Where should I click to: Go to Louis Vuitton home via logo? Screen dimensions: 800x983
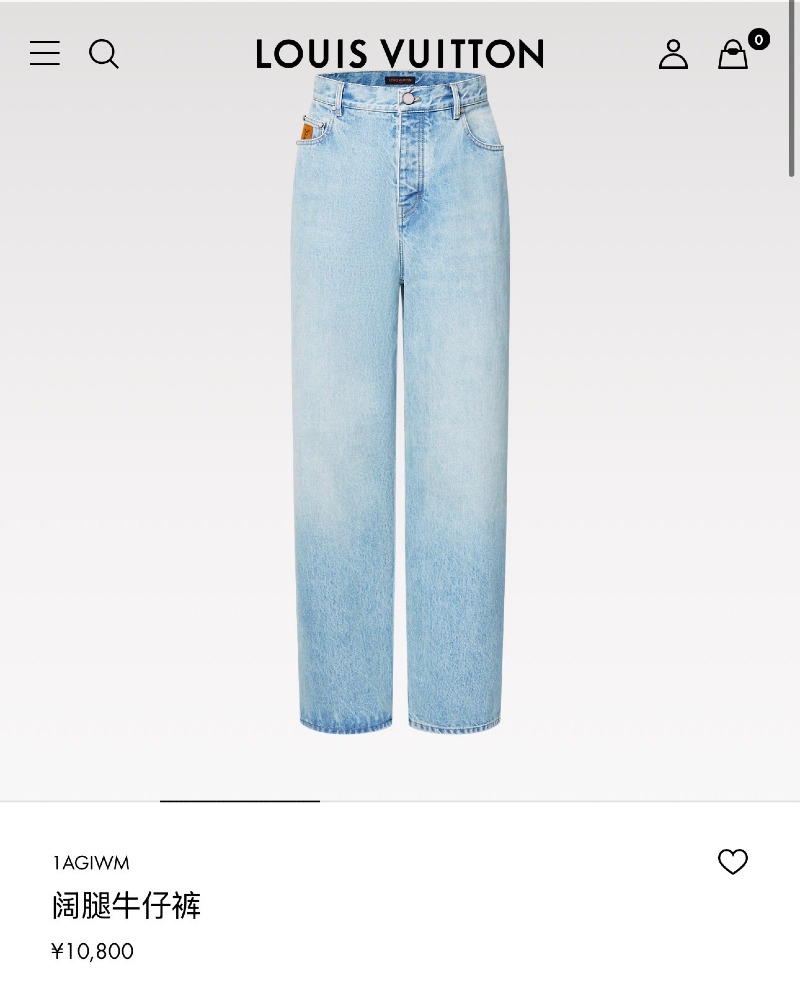pyautogui.click(x=400, y=54)
